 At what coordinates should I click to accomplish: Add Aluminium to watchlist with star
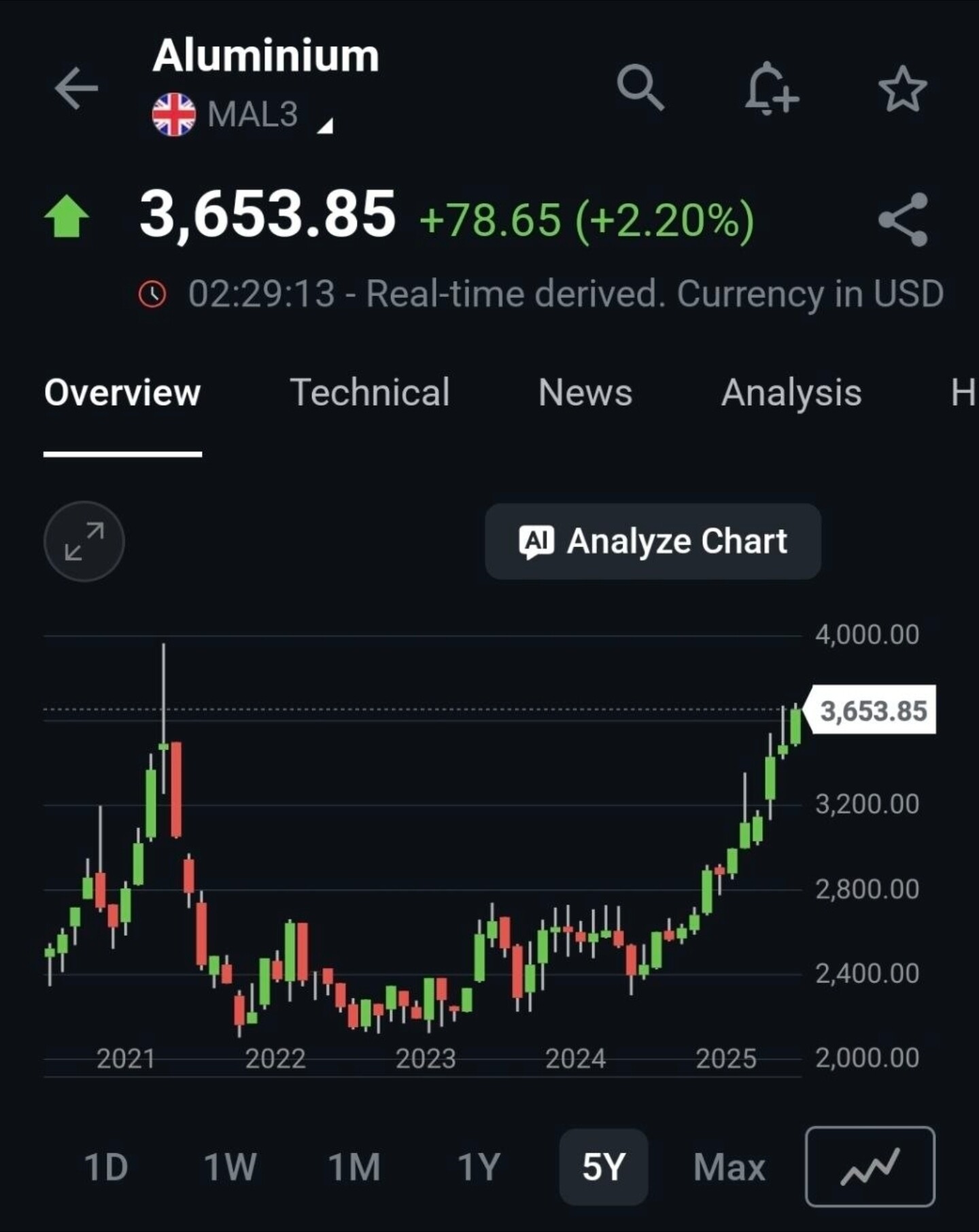[x=902, y=88]
